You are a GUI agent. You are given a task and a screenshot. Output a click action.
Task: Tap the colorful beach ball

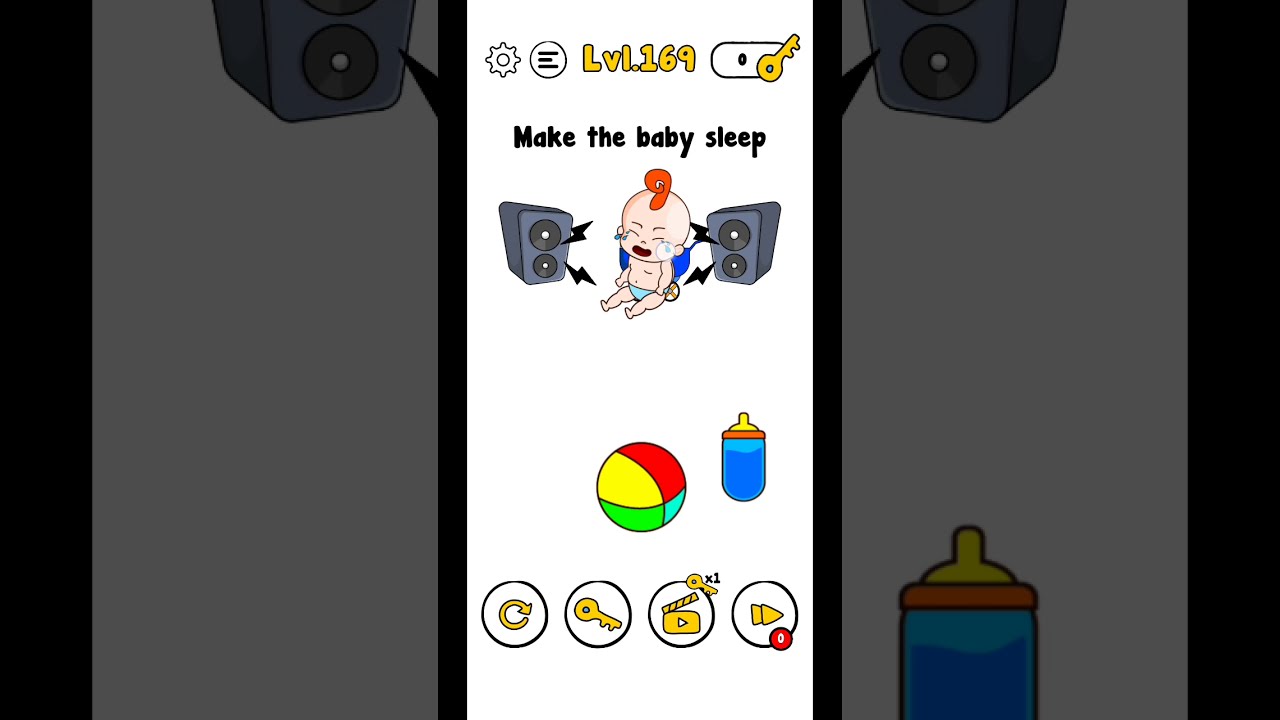pyautogui.click(x=641, y=487)
